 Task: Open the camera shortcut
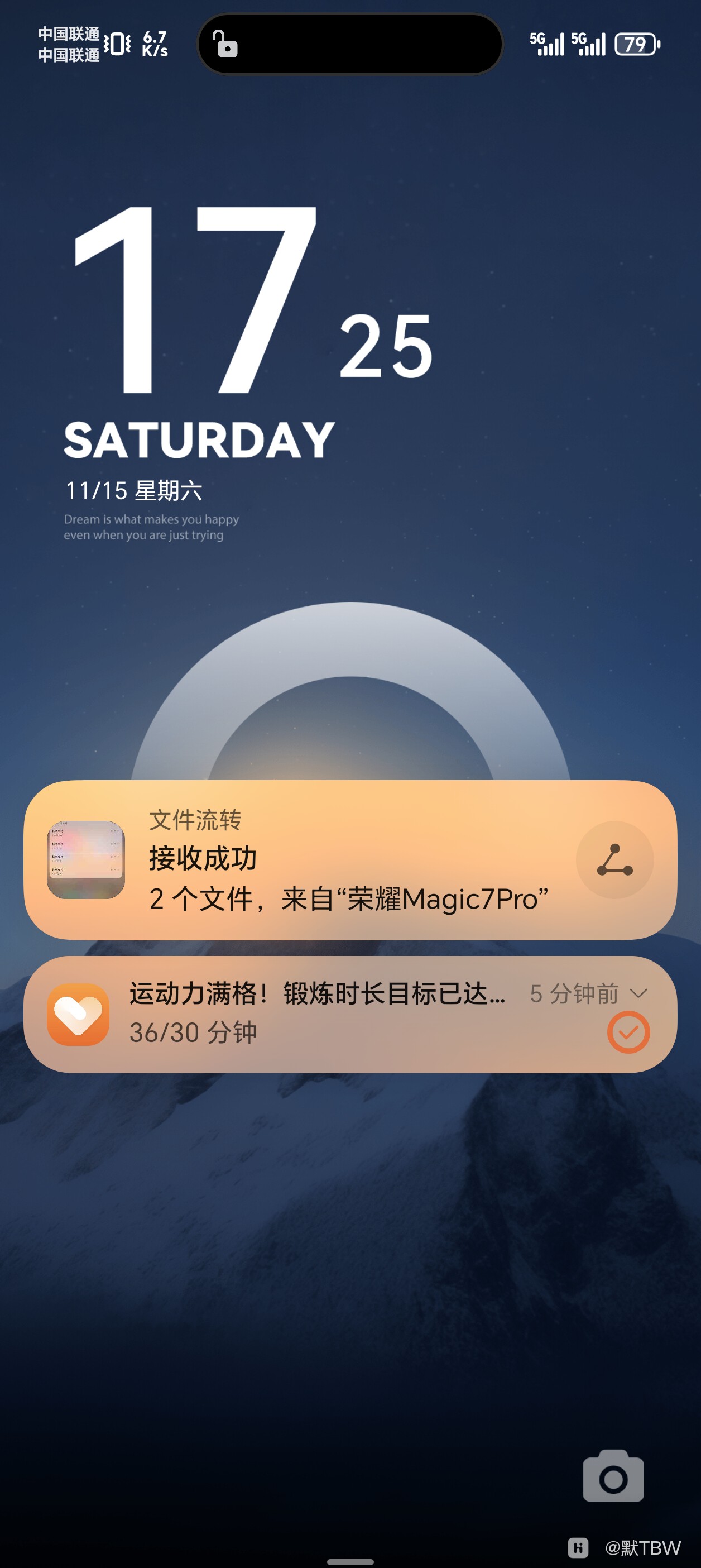[613, 1478]
